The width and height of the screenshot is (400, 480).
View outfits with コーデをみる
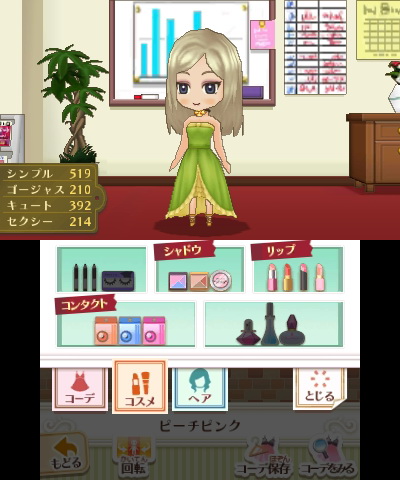(x=328, y=459)
